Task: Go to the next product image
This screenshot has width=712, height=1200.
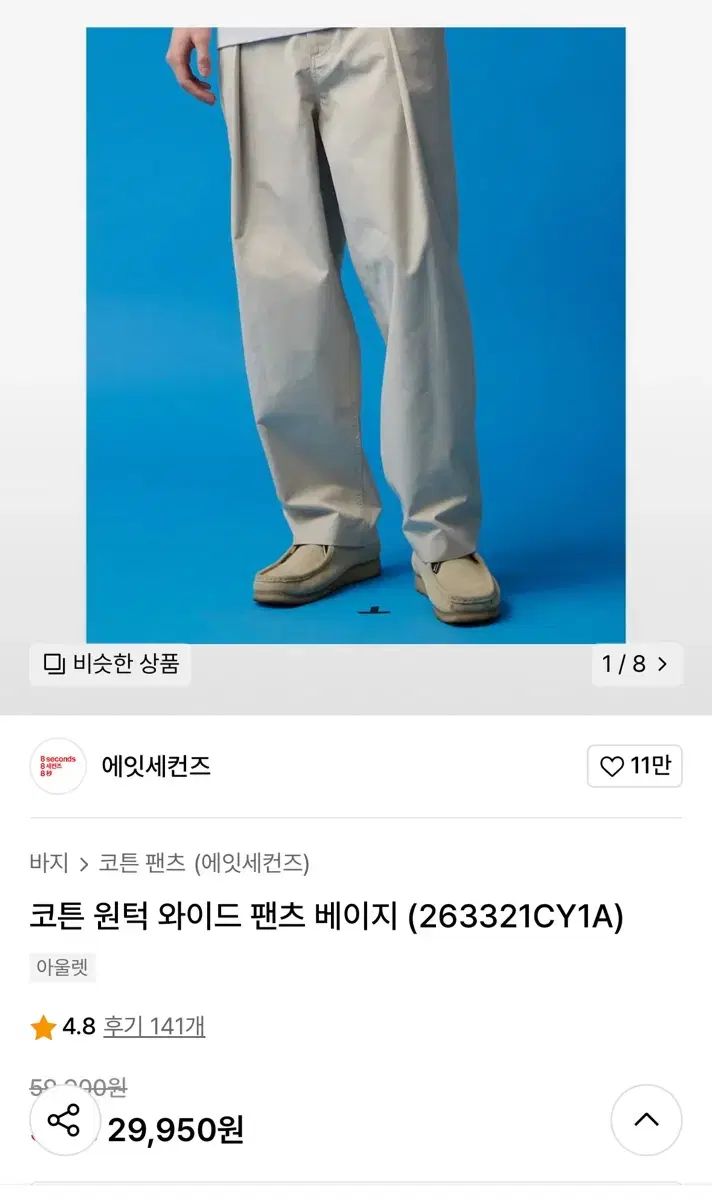Action: tap(662, 664)
